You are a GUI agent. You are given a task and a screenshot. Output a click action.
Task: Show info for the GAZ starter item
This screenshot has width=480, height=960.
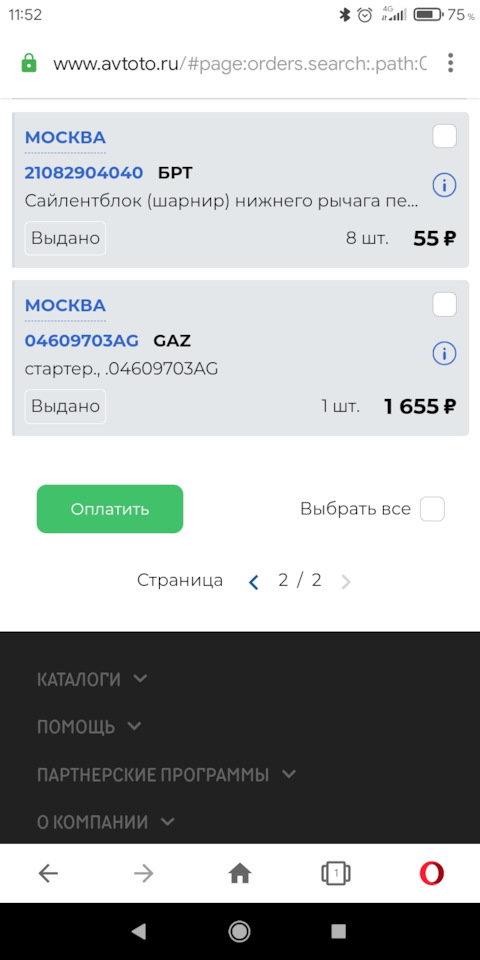[x=444, y=353]
